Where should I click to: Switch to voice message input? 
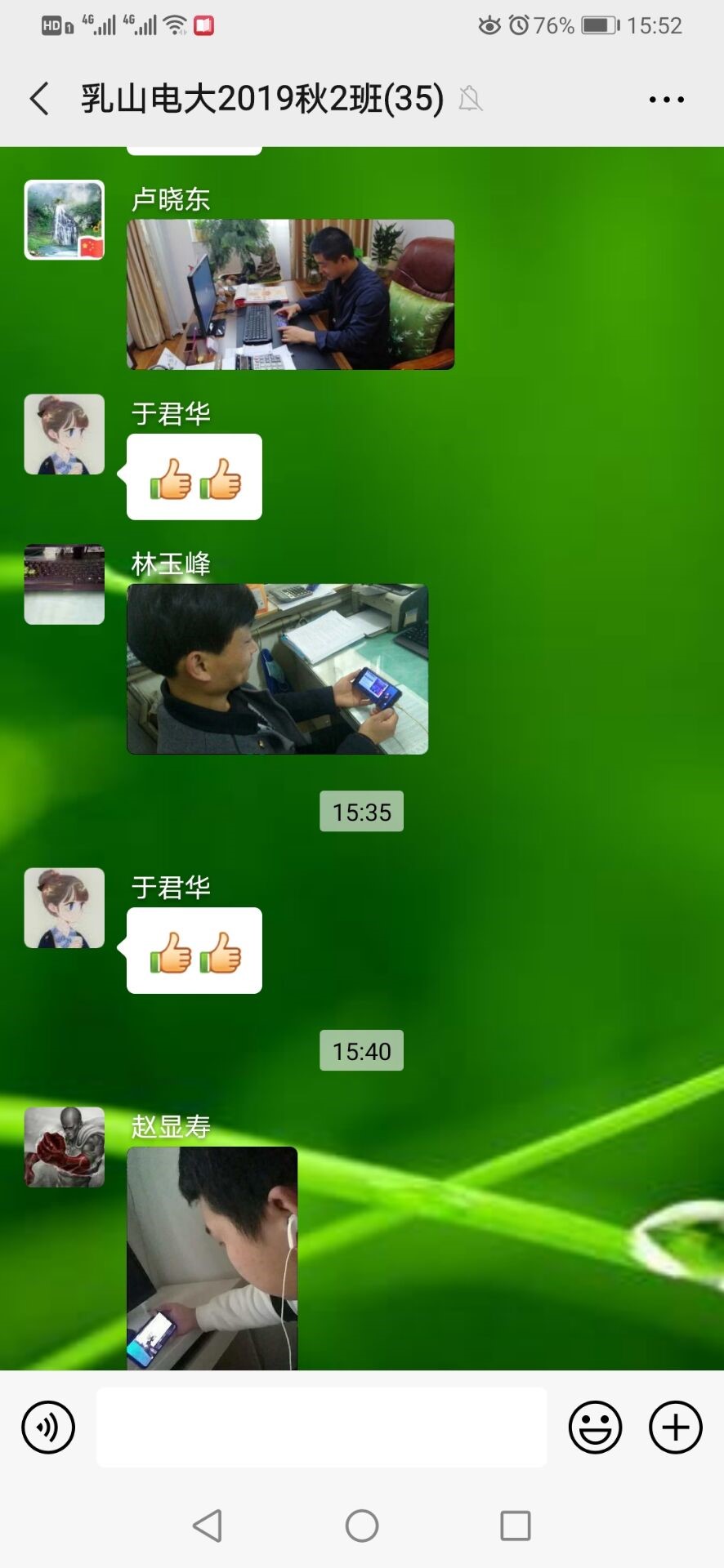coord(48,1428)
